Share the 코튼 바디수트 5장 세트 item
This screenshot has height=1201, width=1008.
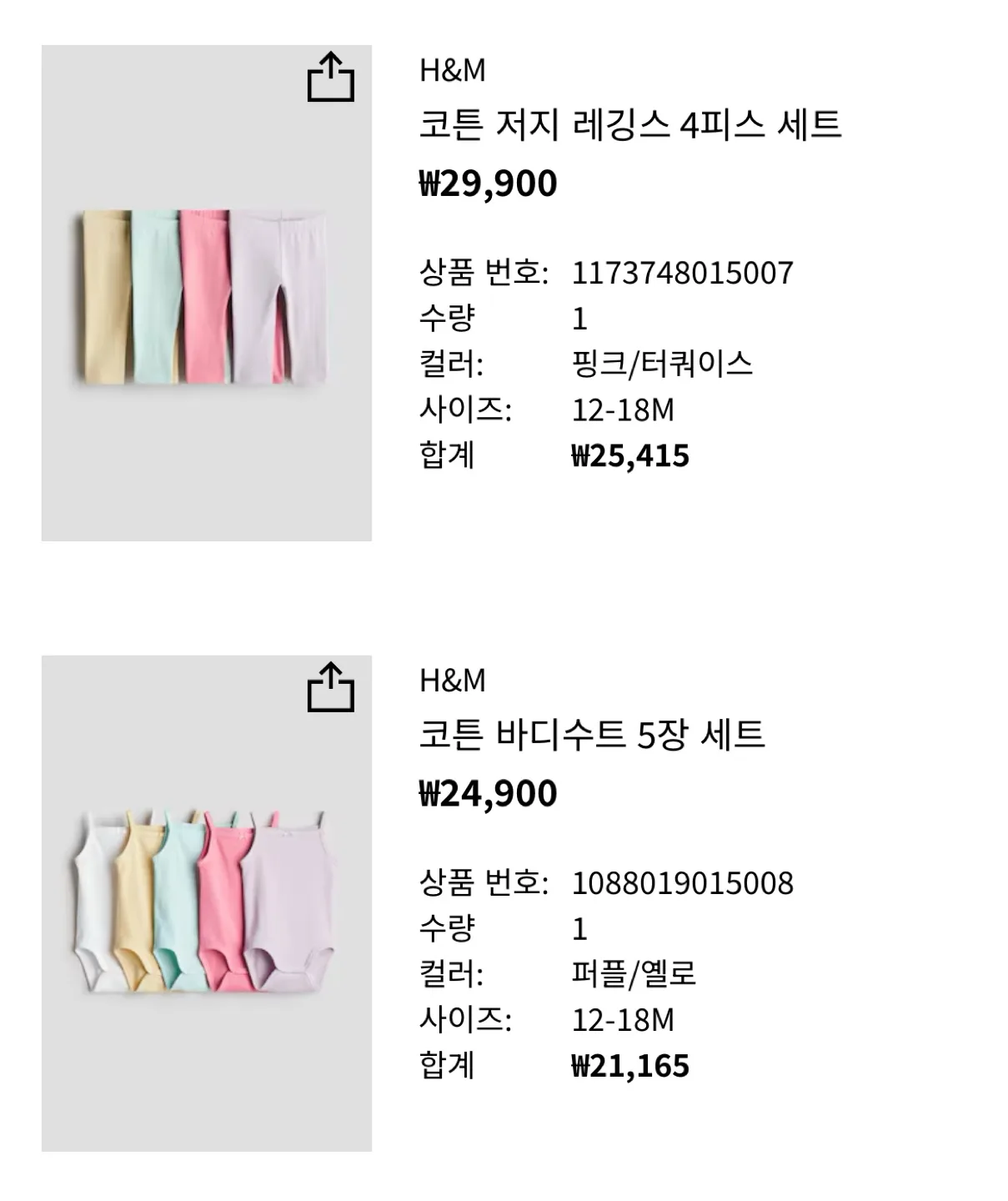(x=330, y=687)
